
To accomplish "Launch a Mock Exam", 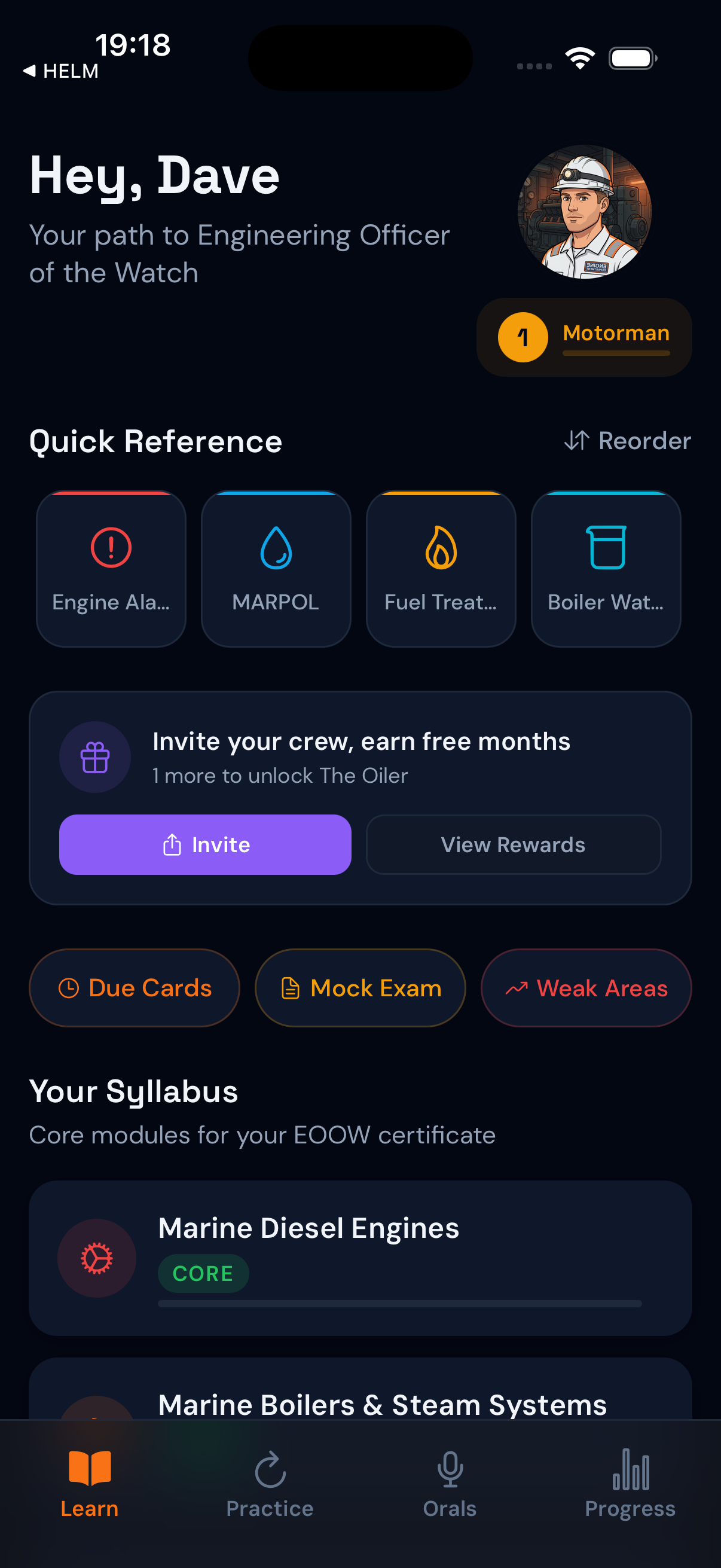I will (x=360, y=988).
